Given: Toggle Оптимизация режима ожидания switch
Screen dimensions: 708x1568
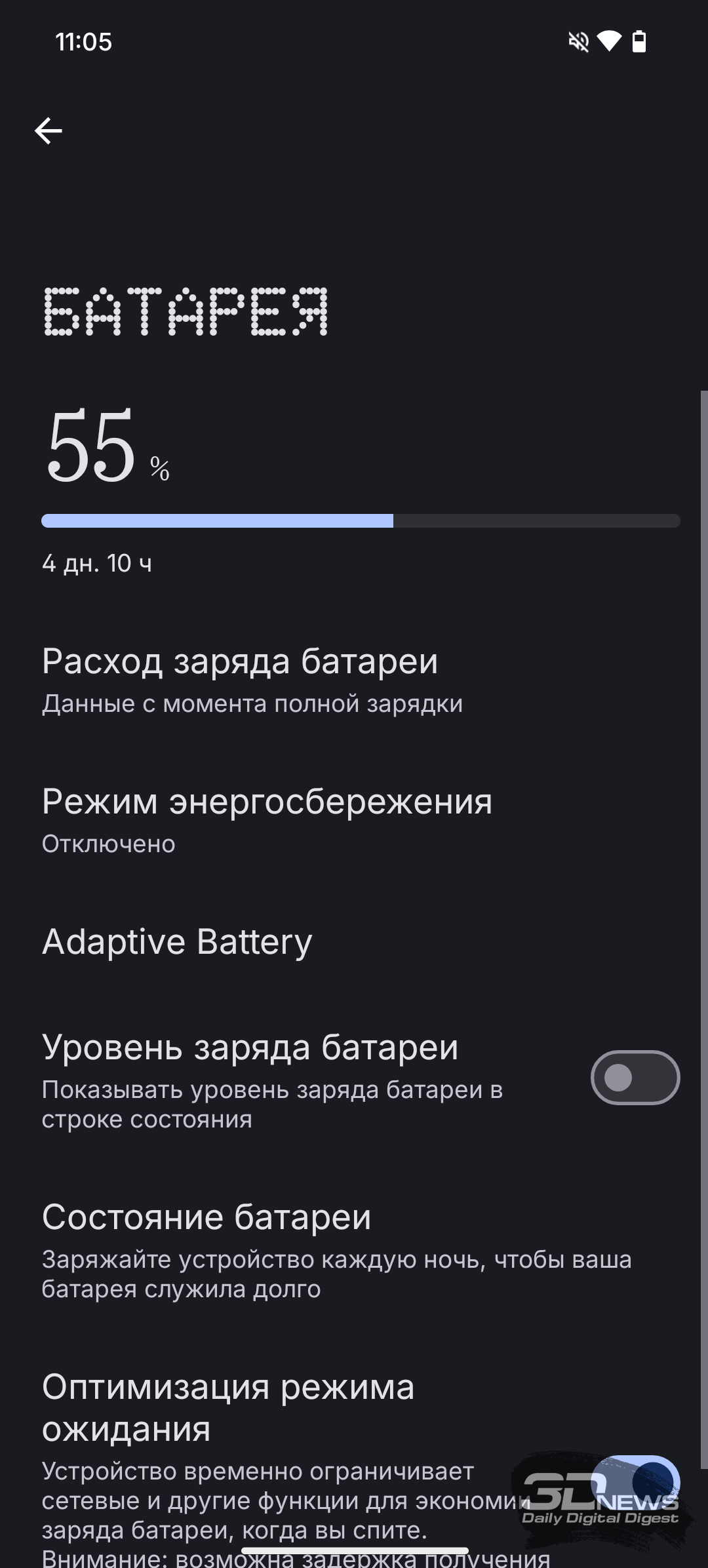Looking at the screenshot, I should point(635,1483).
